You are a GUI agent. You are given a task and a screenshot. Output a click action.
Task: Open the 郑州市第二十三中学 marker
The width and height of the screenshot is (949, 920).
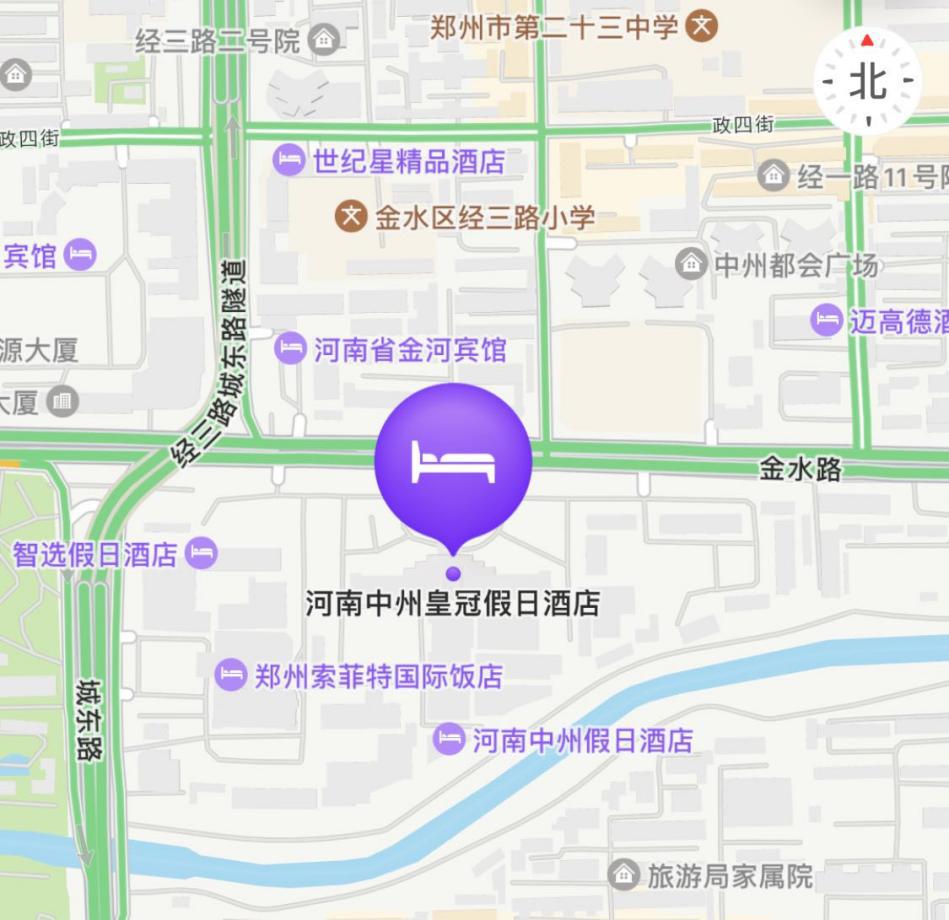pyautogui.click(x=703, y=26)
